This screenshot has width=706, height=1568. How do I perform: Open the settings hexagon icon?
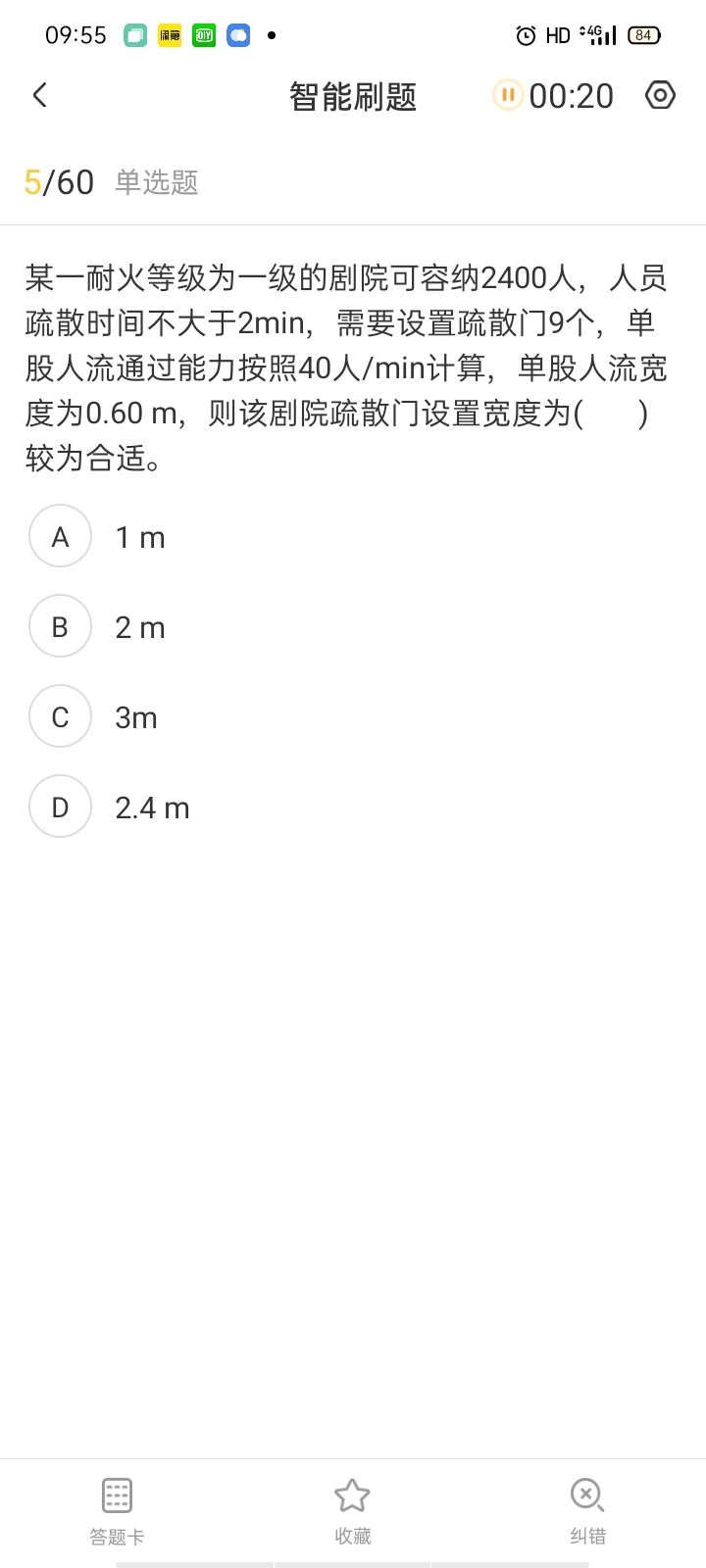pyautogui.click(x=660, y=95)
